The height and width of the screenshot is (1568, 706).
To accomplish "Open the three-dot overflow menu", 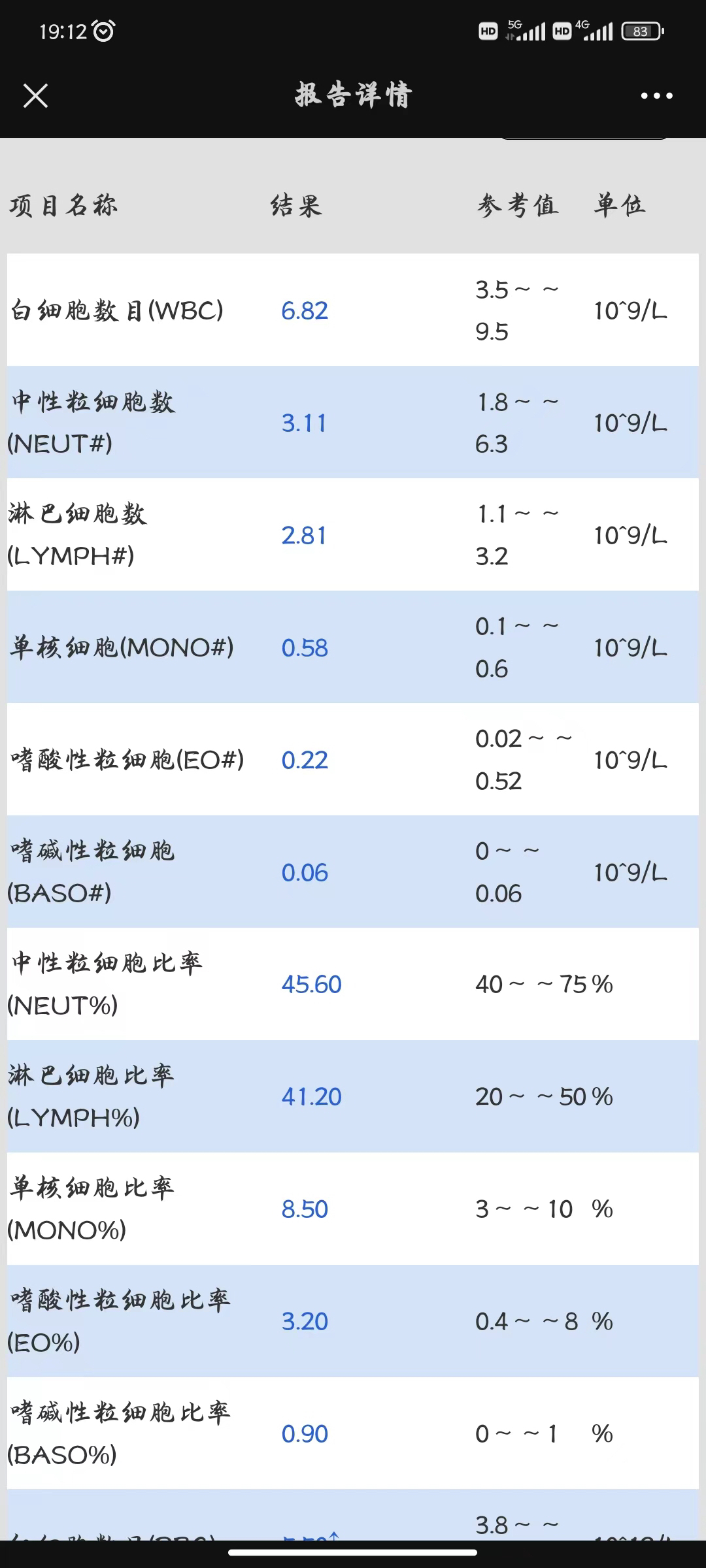I will (656, 95).
